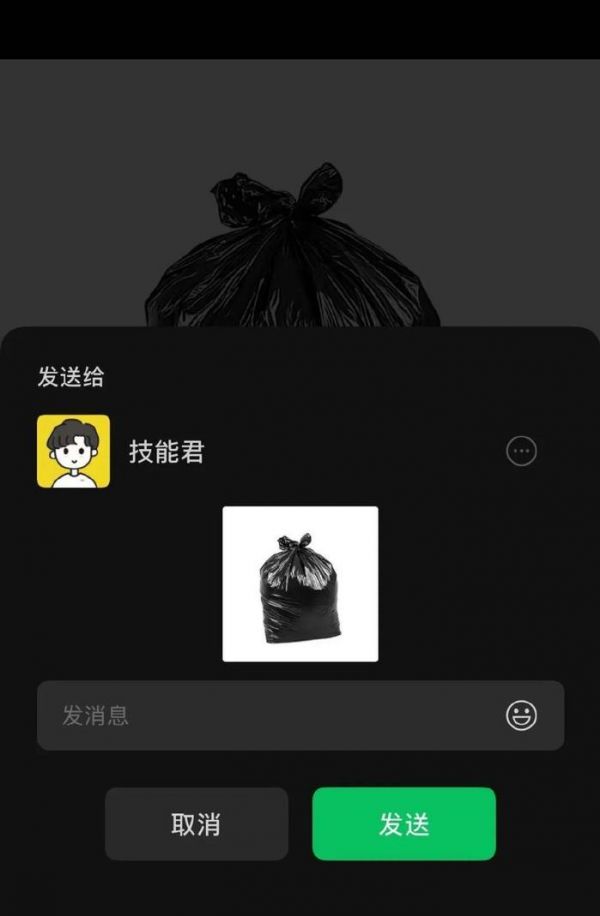This screenshot has height=916, width=600.
Task: Open the emoji picker
Action: [x=521, y=716]
